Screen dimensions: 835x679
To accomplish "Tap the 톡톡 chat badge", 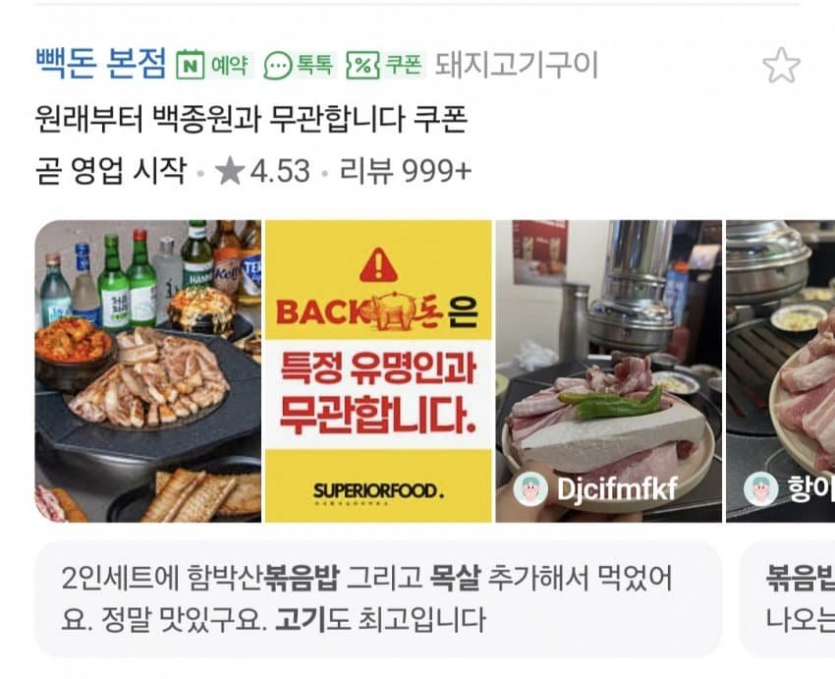I will point(299,66).
